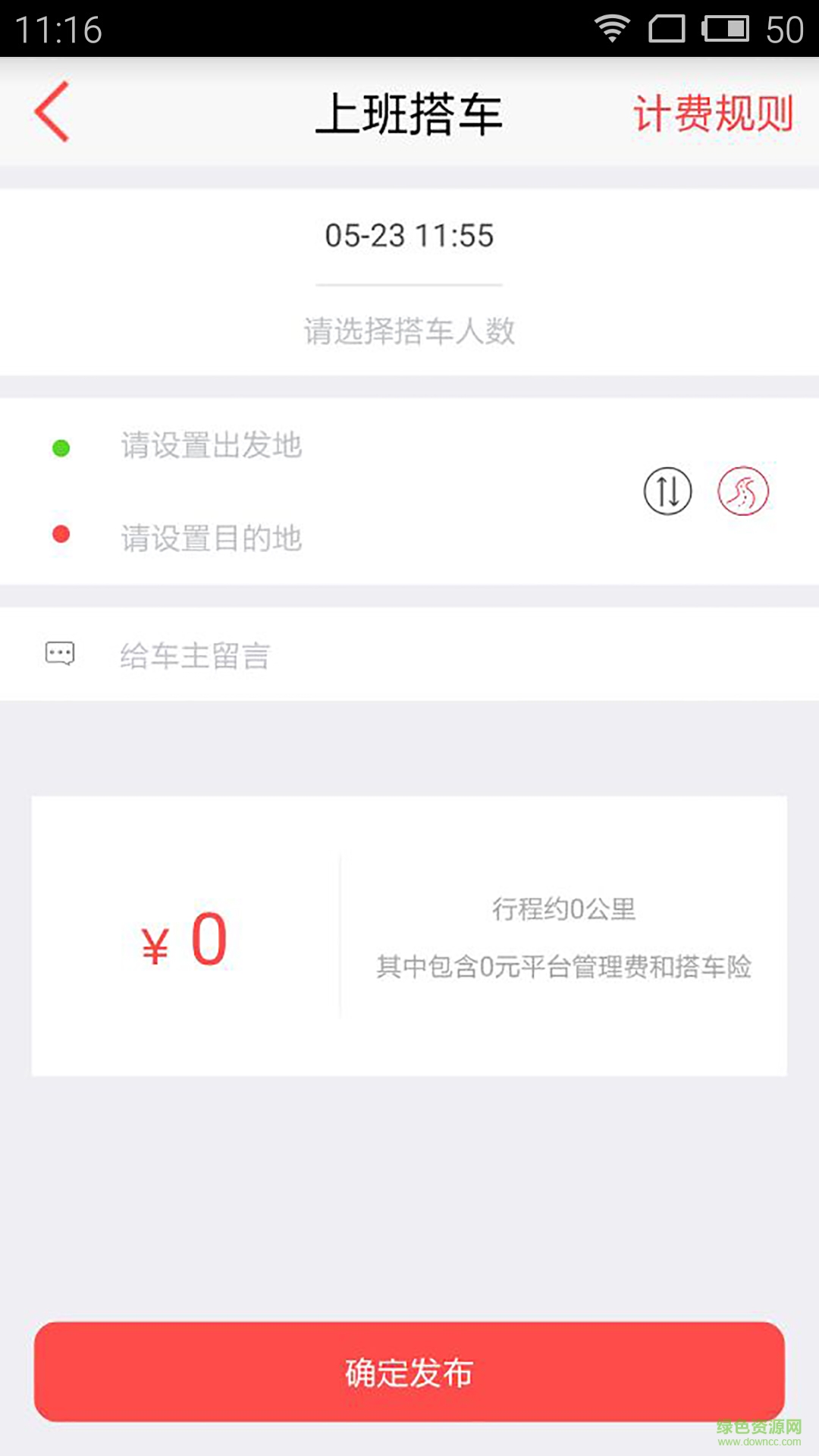Click the 请设置出发地 departure input field
Screen dimensions: 819x1456
211,446
